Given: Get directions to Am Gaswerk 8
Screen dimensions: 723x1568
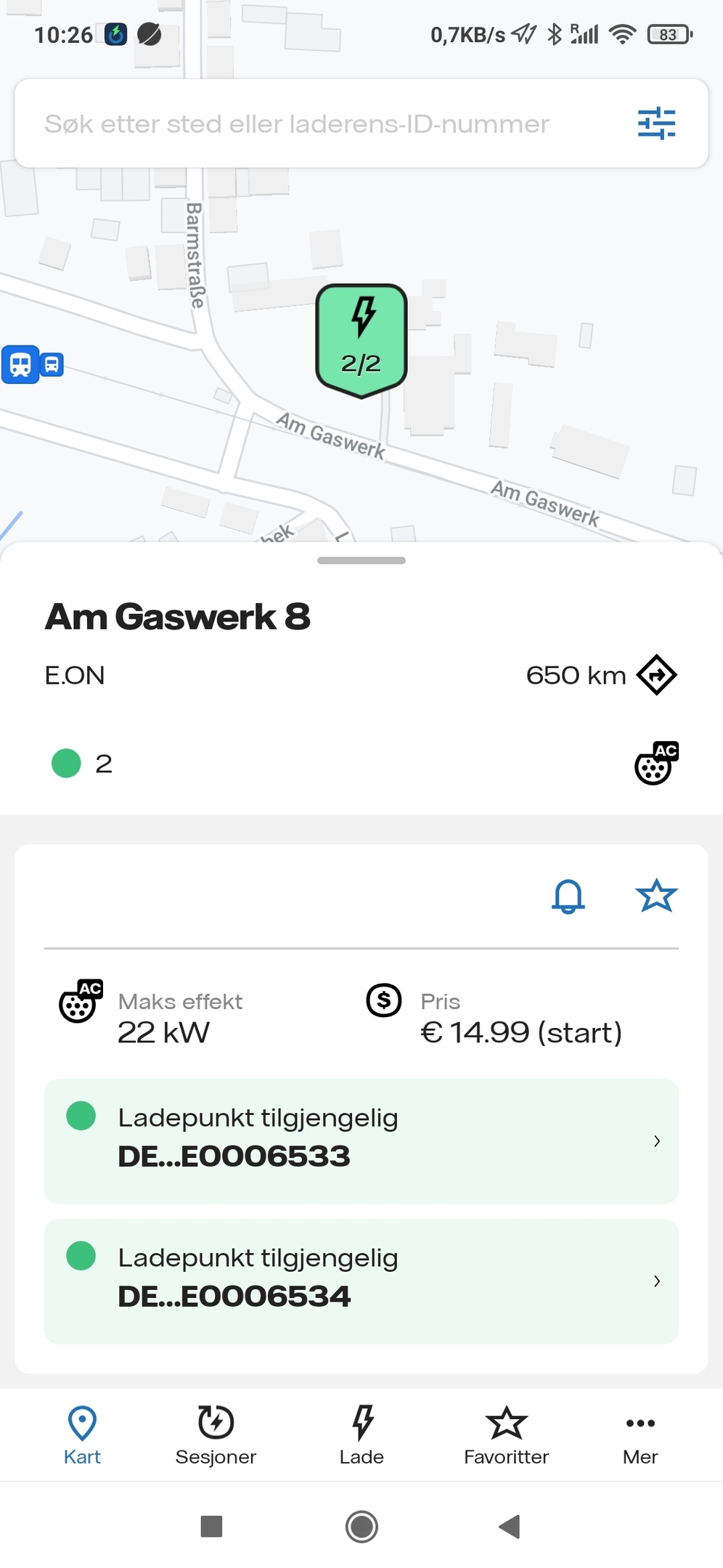Looking at the screenshot, I should click(x=656, y=675).
